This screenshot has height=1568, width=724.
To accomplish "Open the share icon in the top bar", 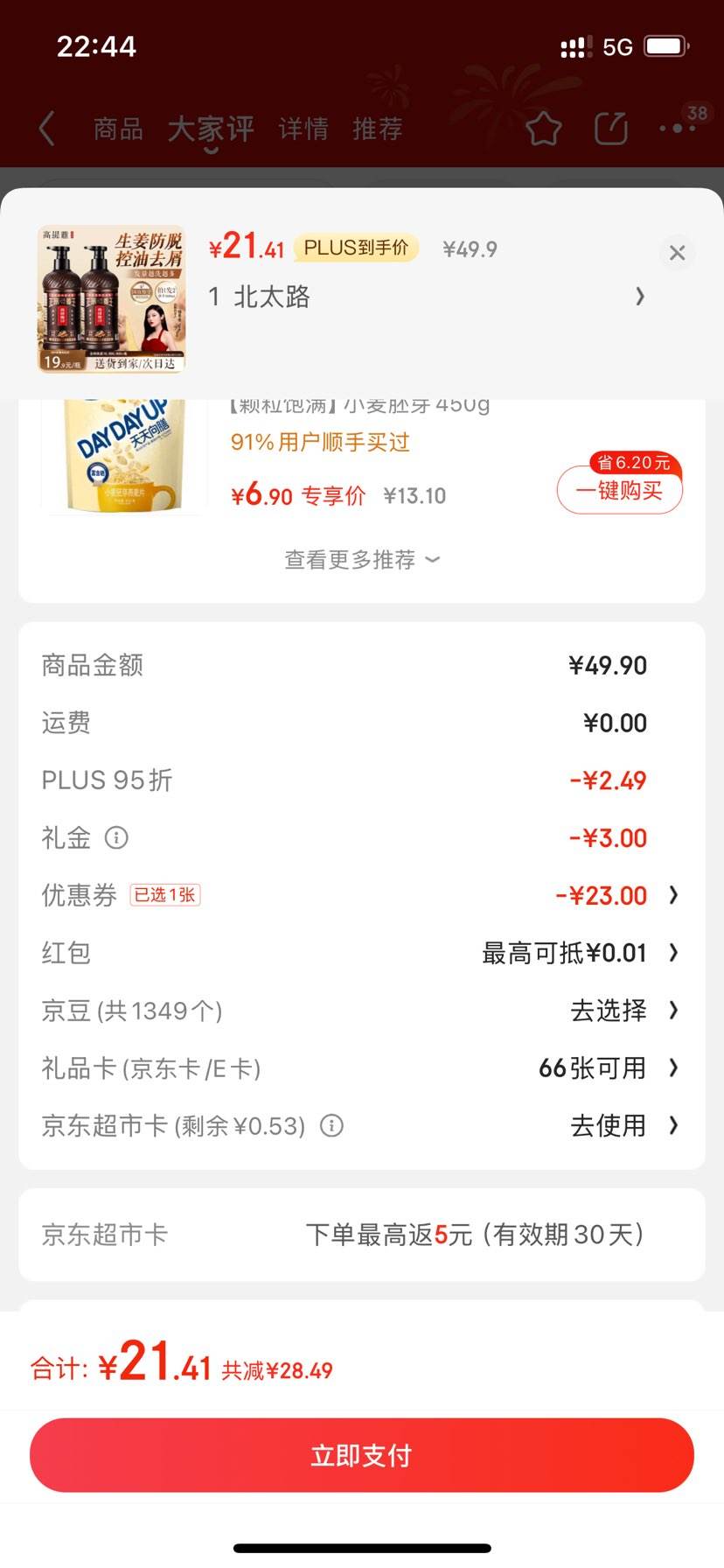I will tap(609, 127).
